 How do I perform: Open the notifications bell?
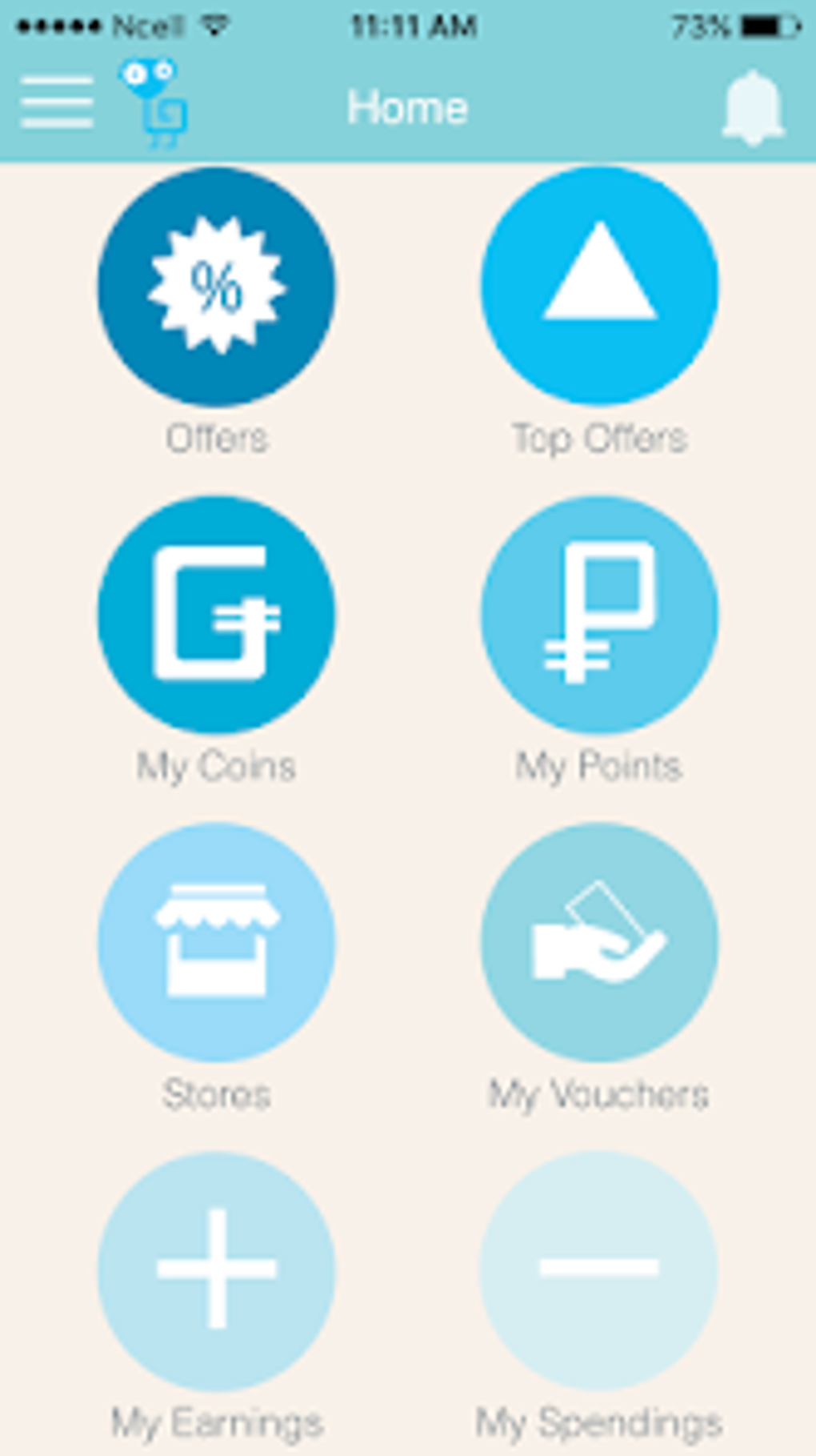753,107
